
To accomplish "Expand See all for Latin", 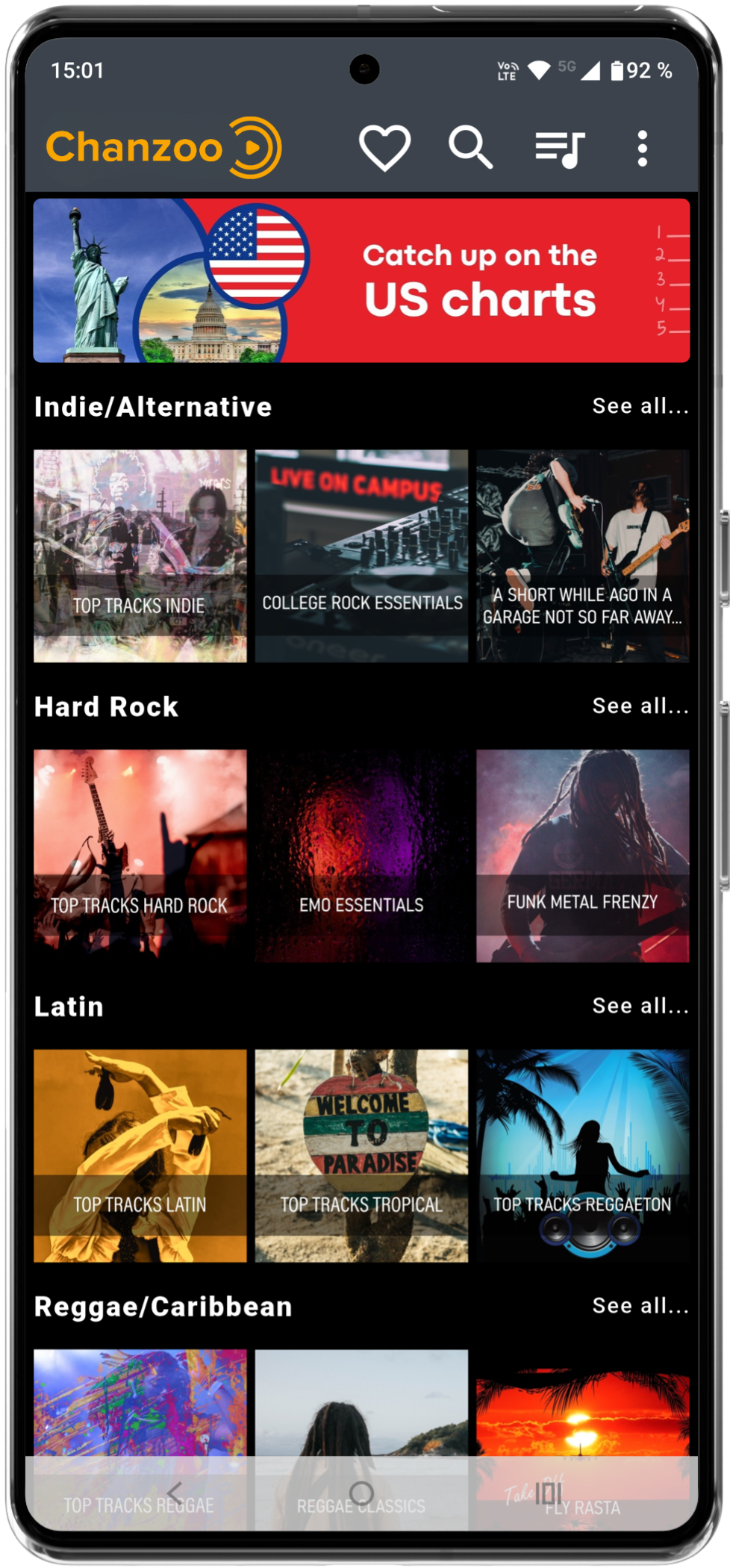I will point(641,1005).
